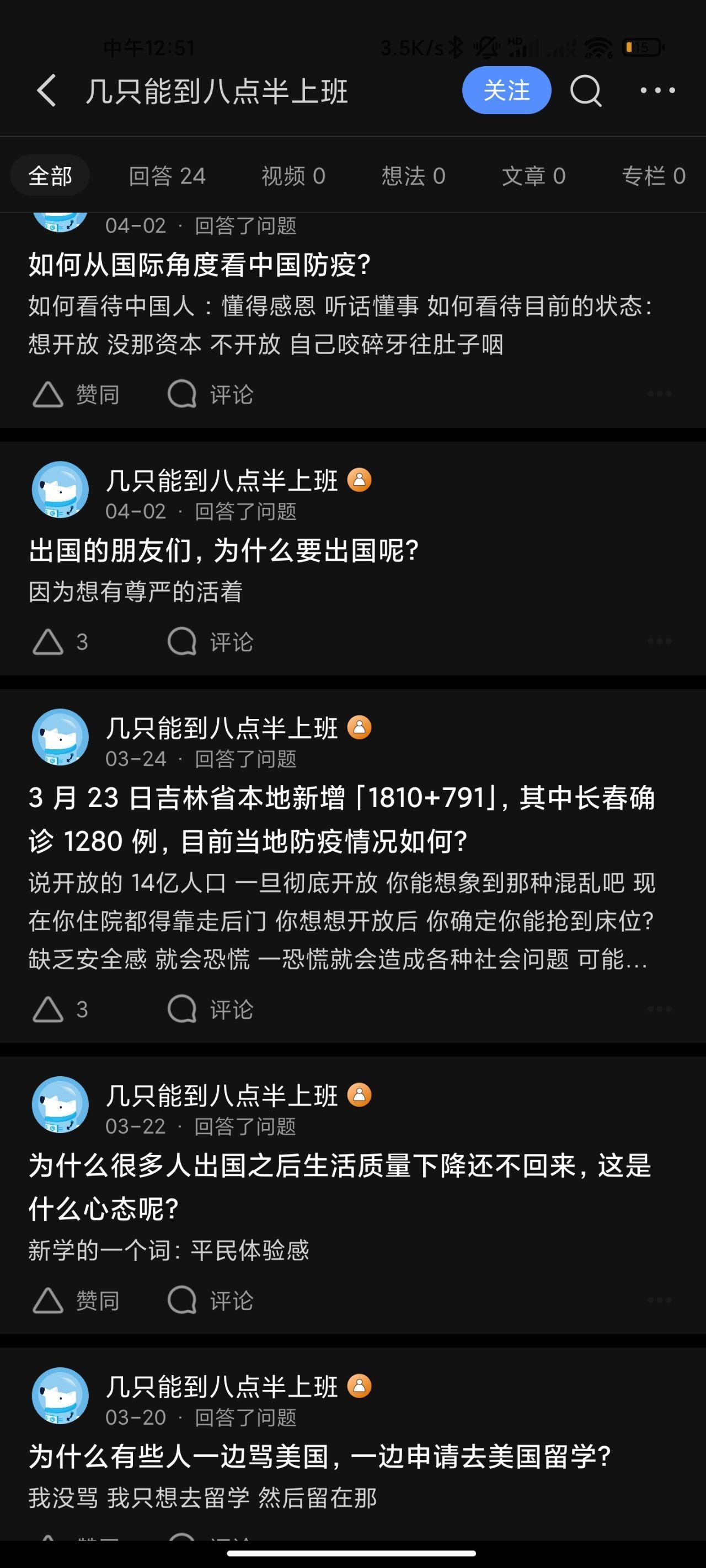Upvote the 吉林省本地新增 answer

[60, 1009]
